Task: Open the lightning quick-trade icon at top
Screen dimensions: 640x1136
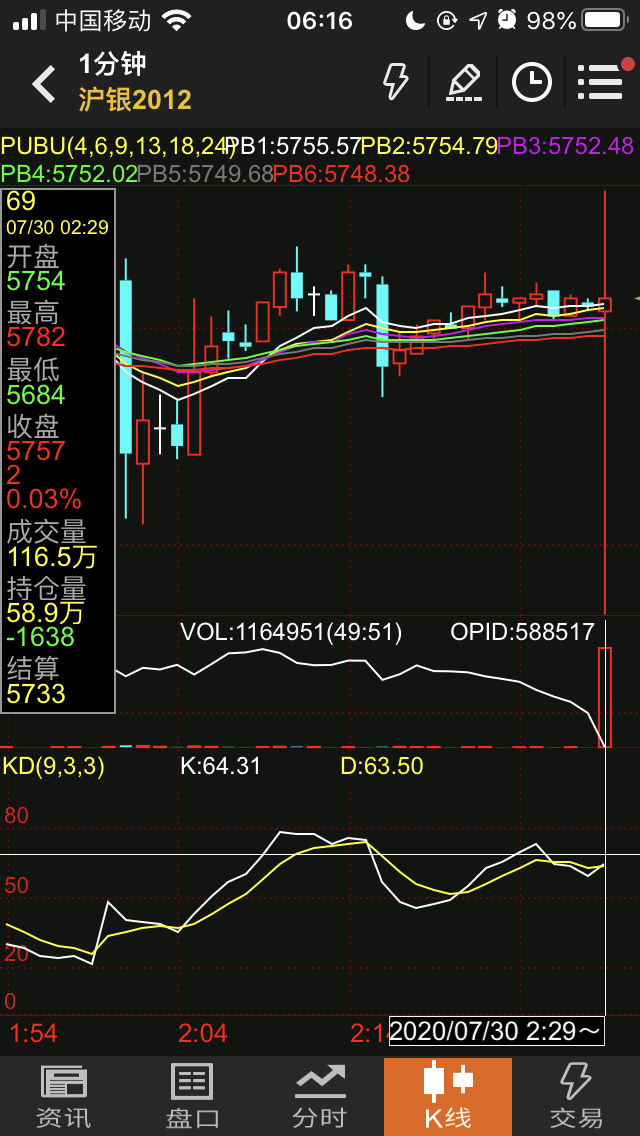Action: 396,82
